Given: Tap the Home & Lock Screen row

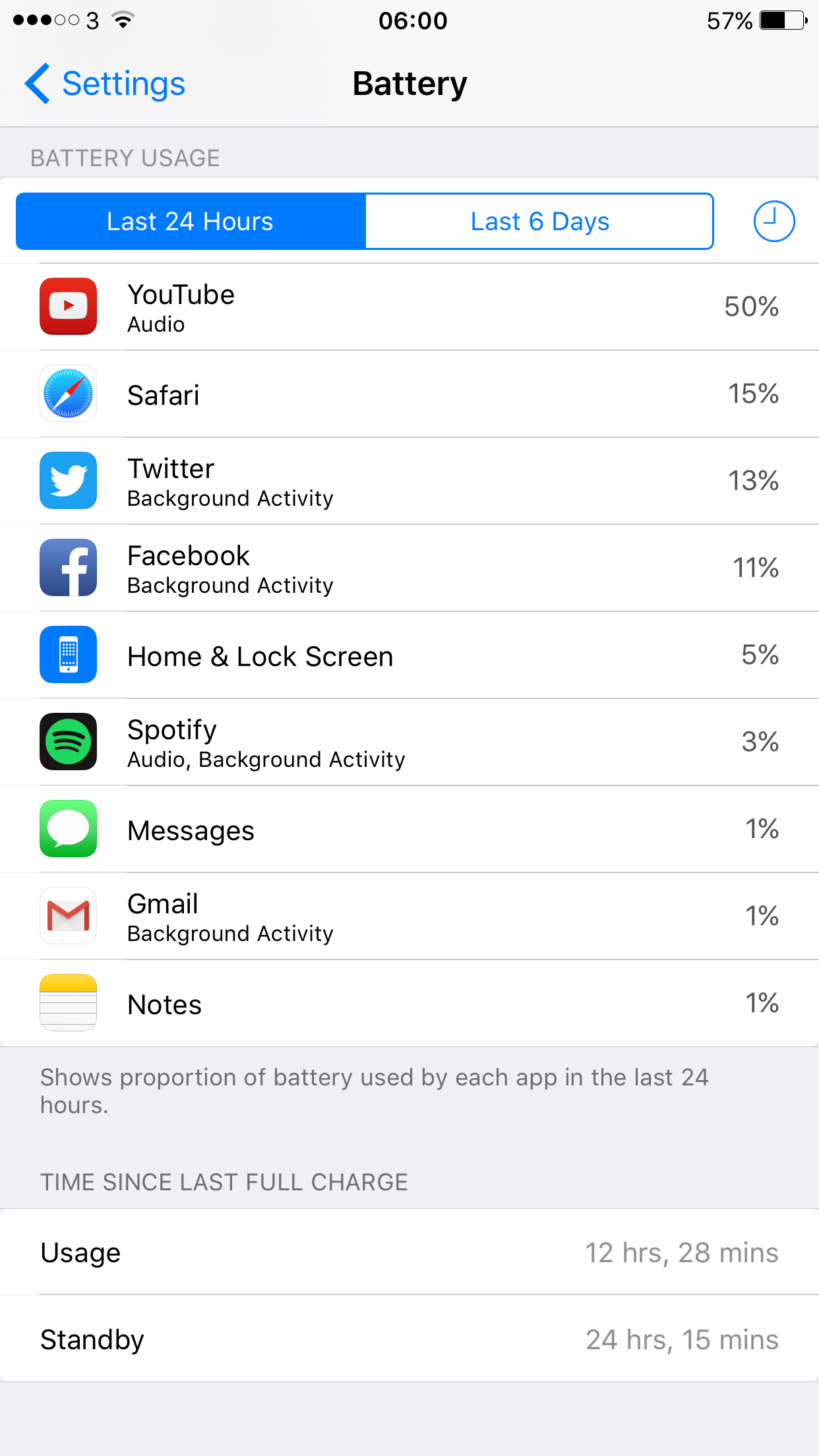Looking at the screenshot, I should (409, 655).
